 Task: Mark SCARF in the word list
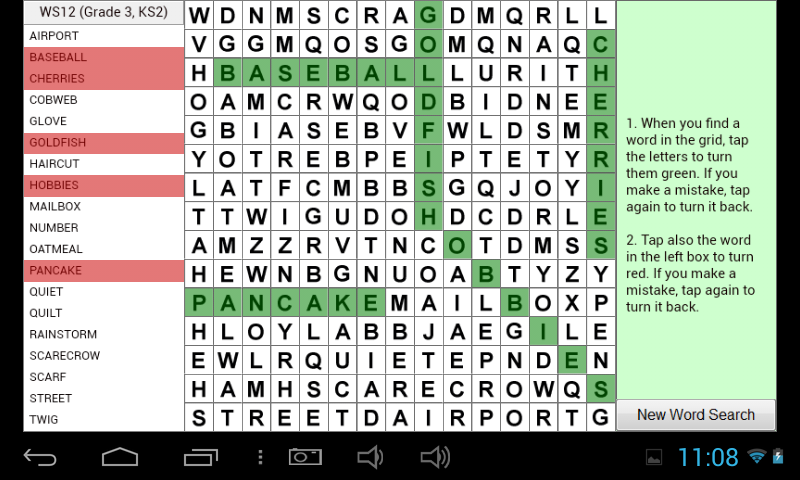point(104,377)
